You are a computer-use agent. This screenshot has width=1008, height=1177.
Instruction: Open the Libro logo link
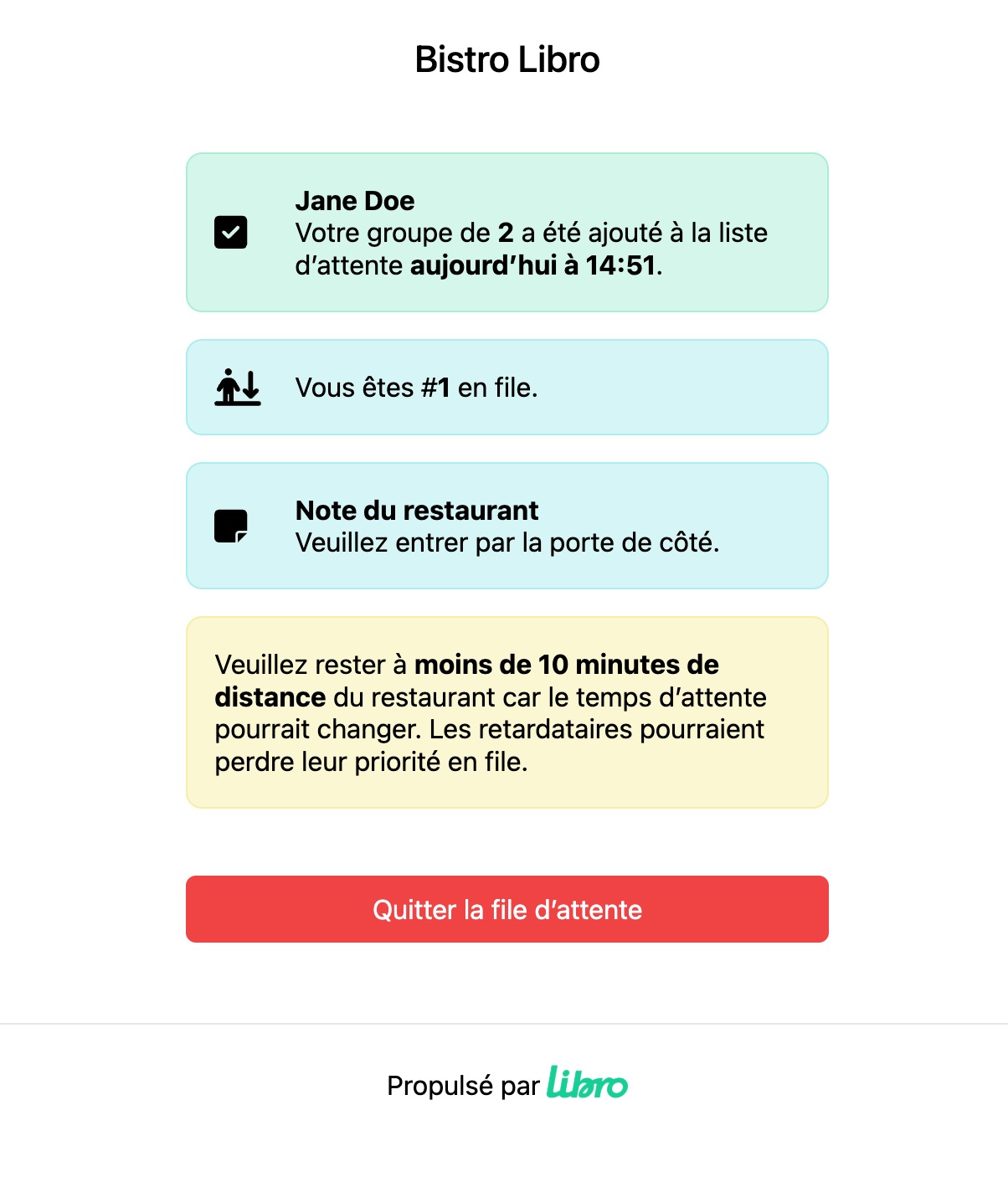tap(587, 1082)
